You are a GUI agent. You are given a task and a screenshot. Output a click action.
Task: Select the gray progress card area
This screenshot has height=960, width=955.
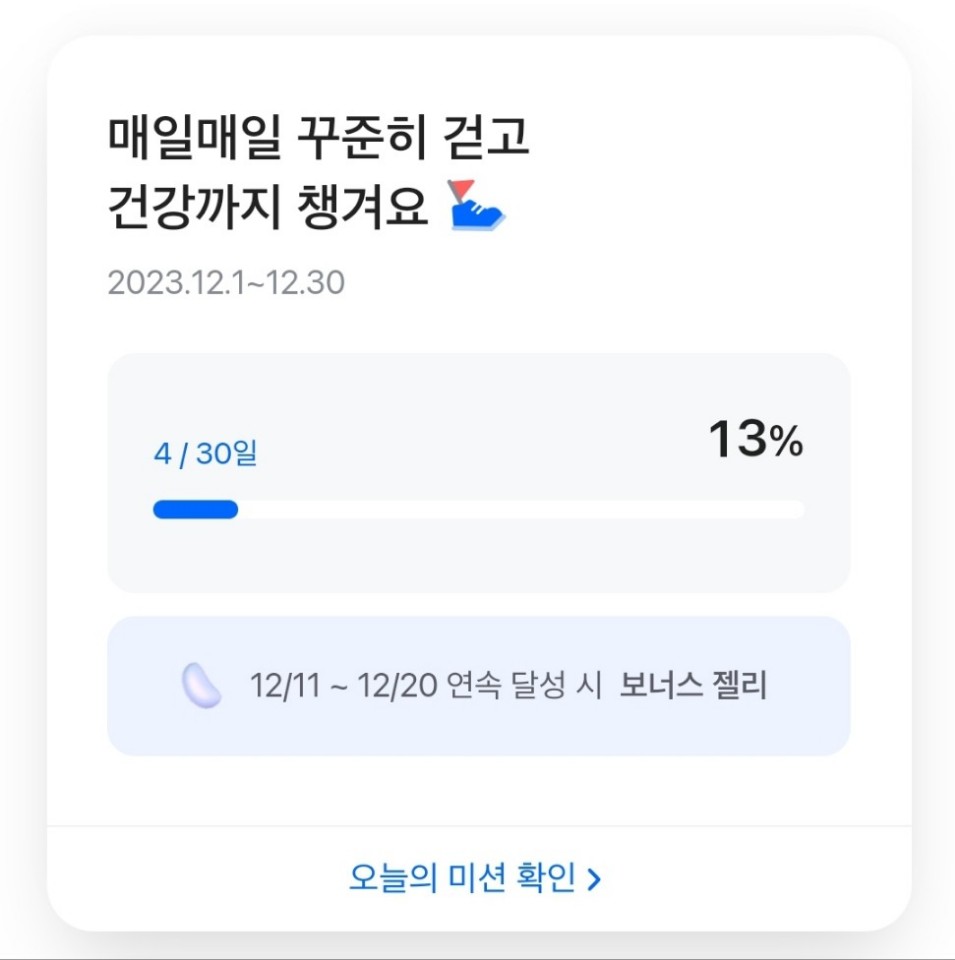point(477,470)
